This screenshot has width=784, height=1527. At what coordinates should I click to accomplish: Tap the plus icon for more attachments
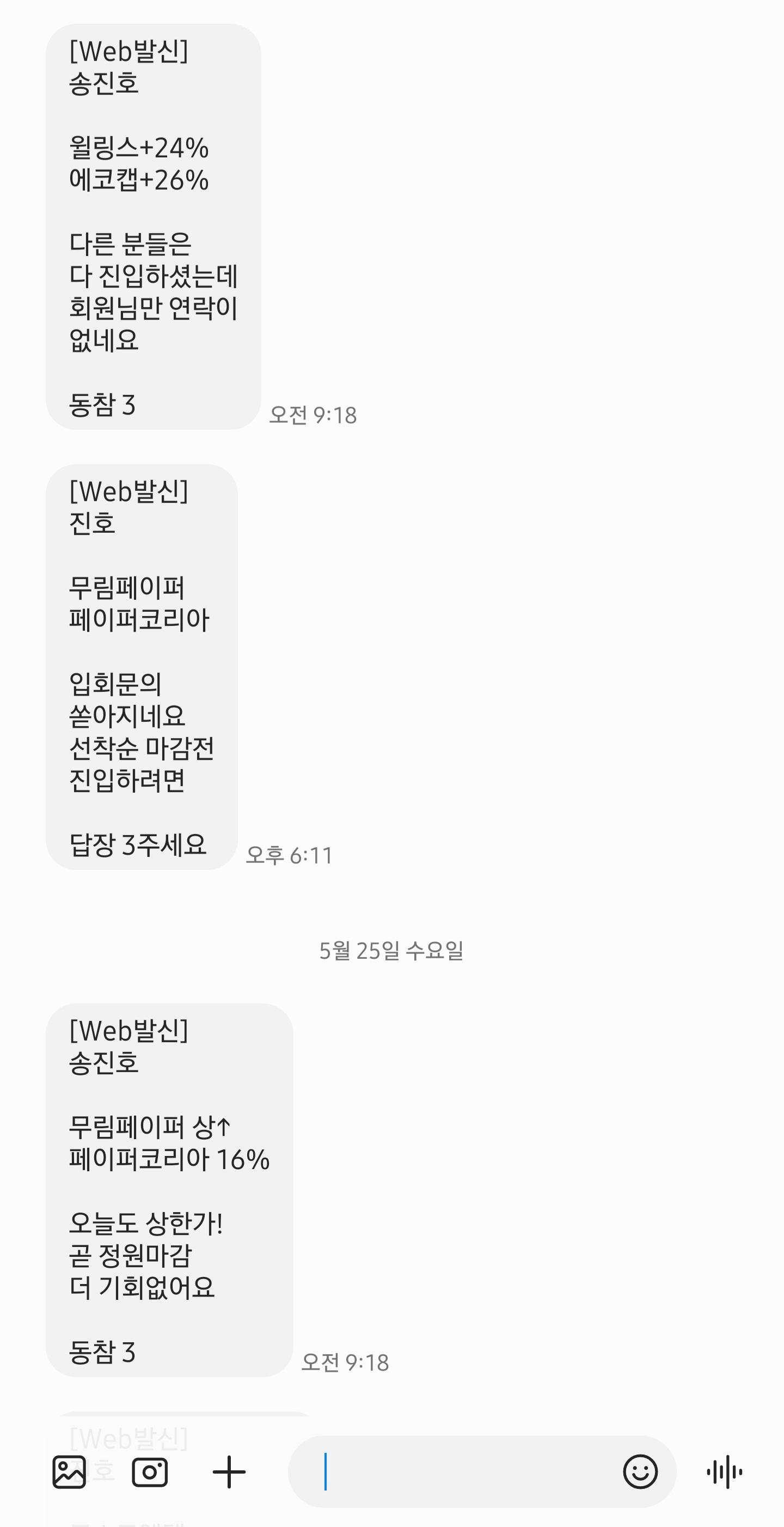point(229,1472)
